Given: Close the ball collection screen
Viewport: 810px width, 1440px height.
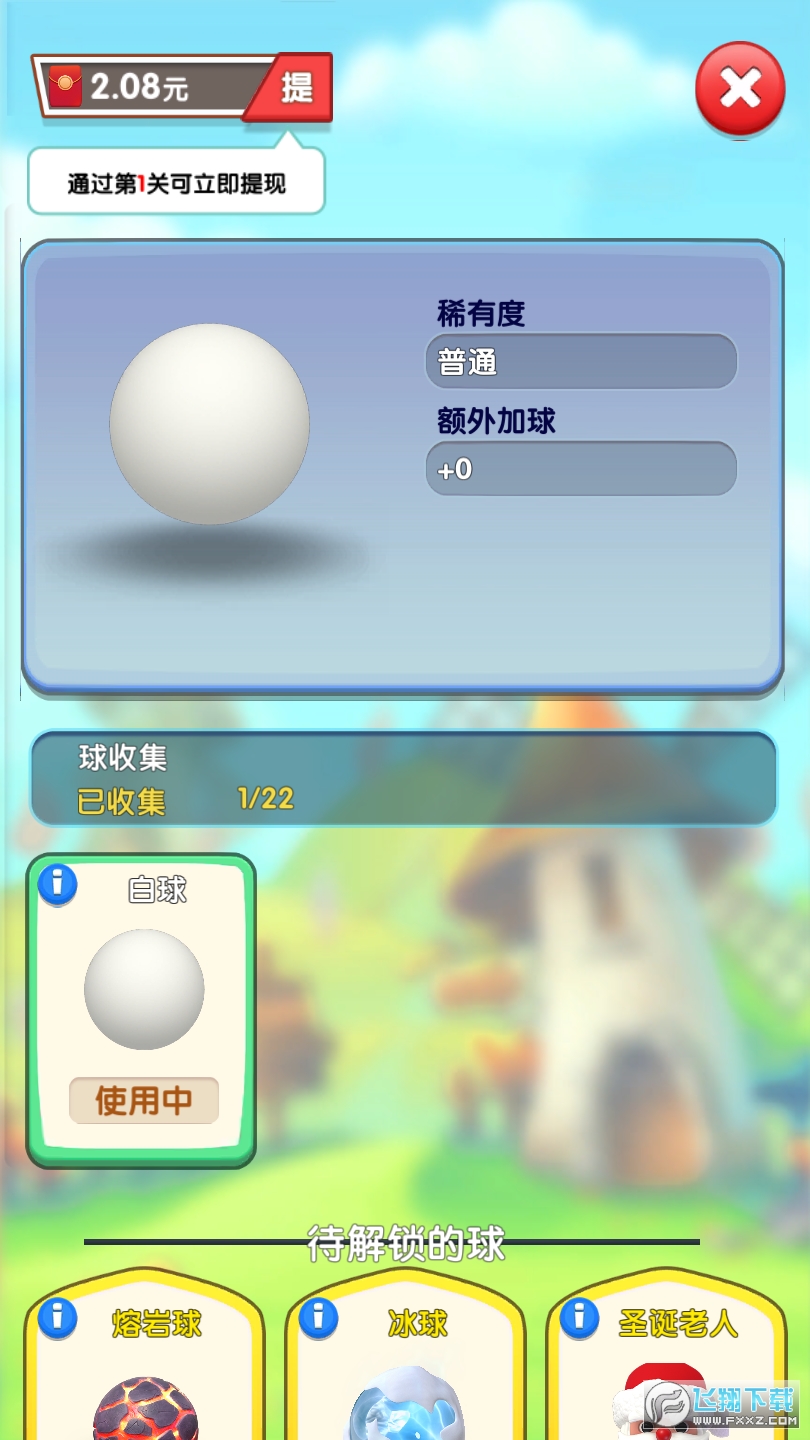Looking at the screenshot, I should click(x=740, y=89).
